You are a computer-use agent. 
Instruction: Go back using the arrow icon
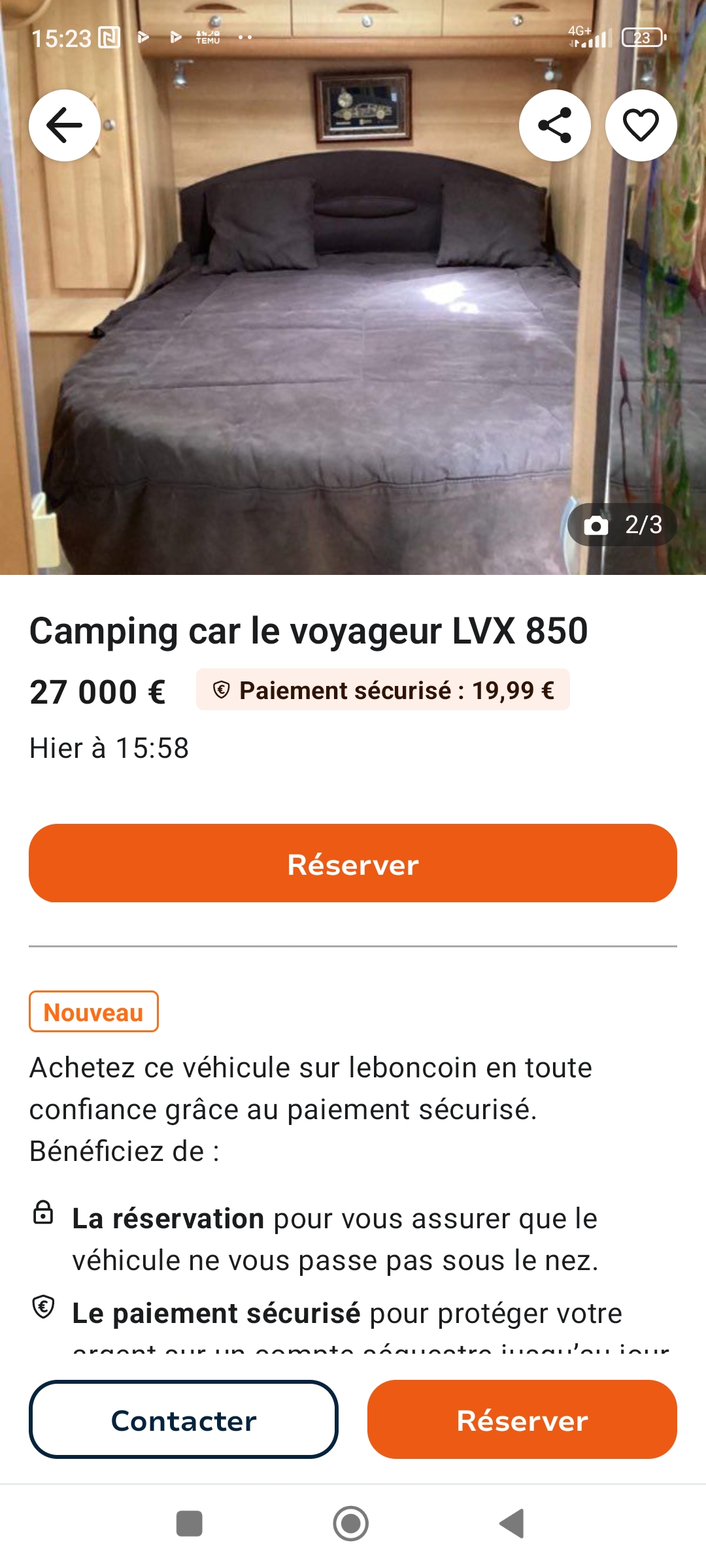[65, 125]
